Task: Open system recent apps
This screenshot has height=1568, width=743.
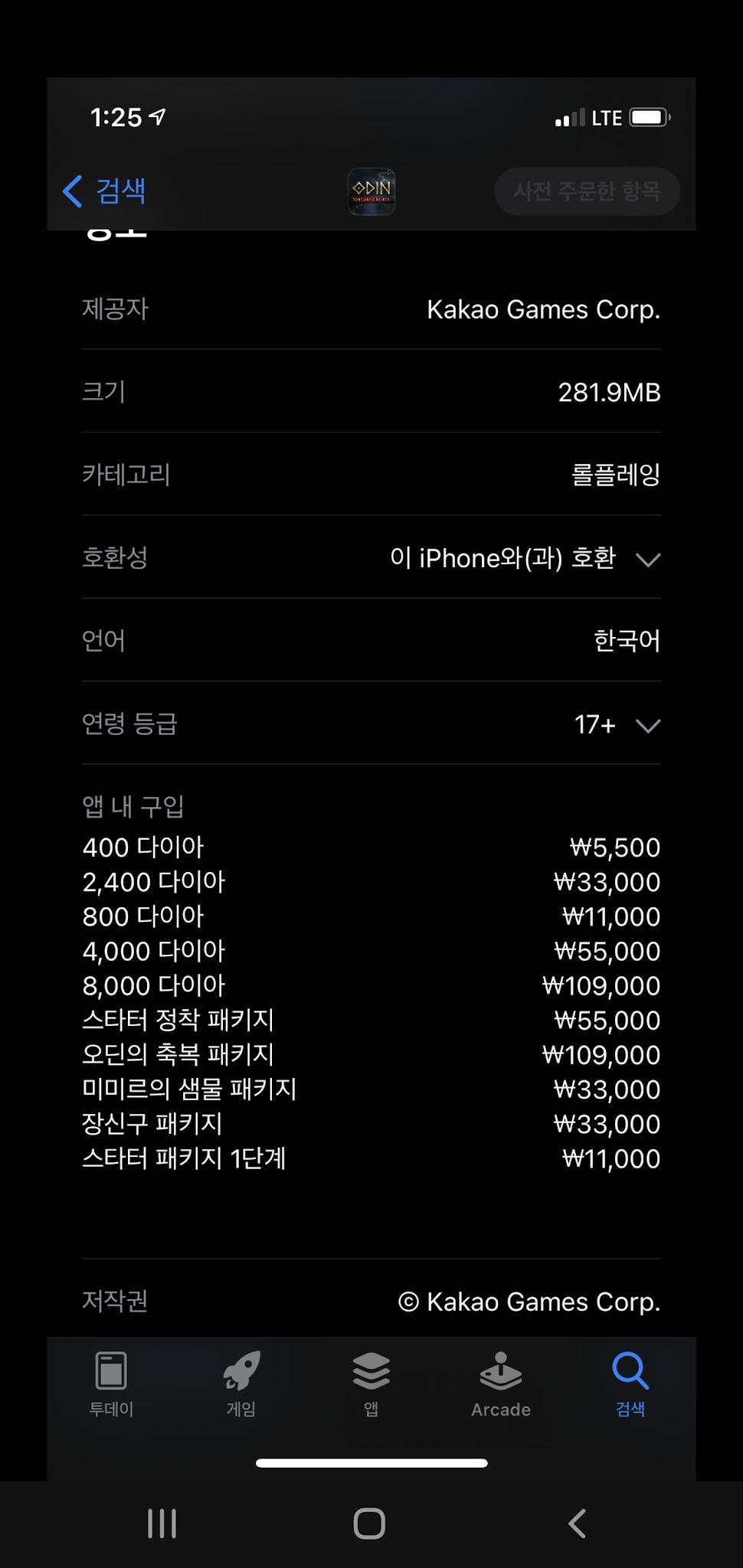Action: point(162,1524)
